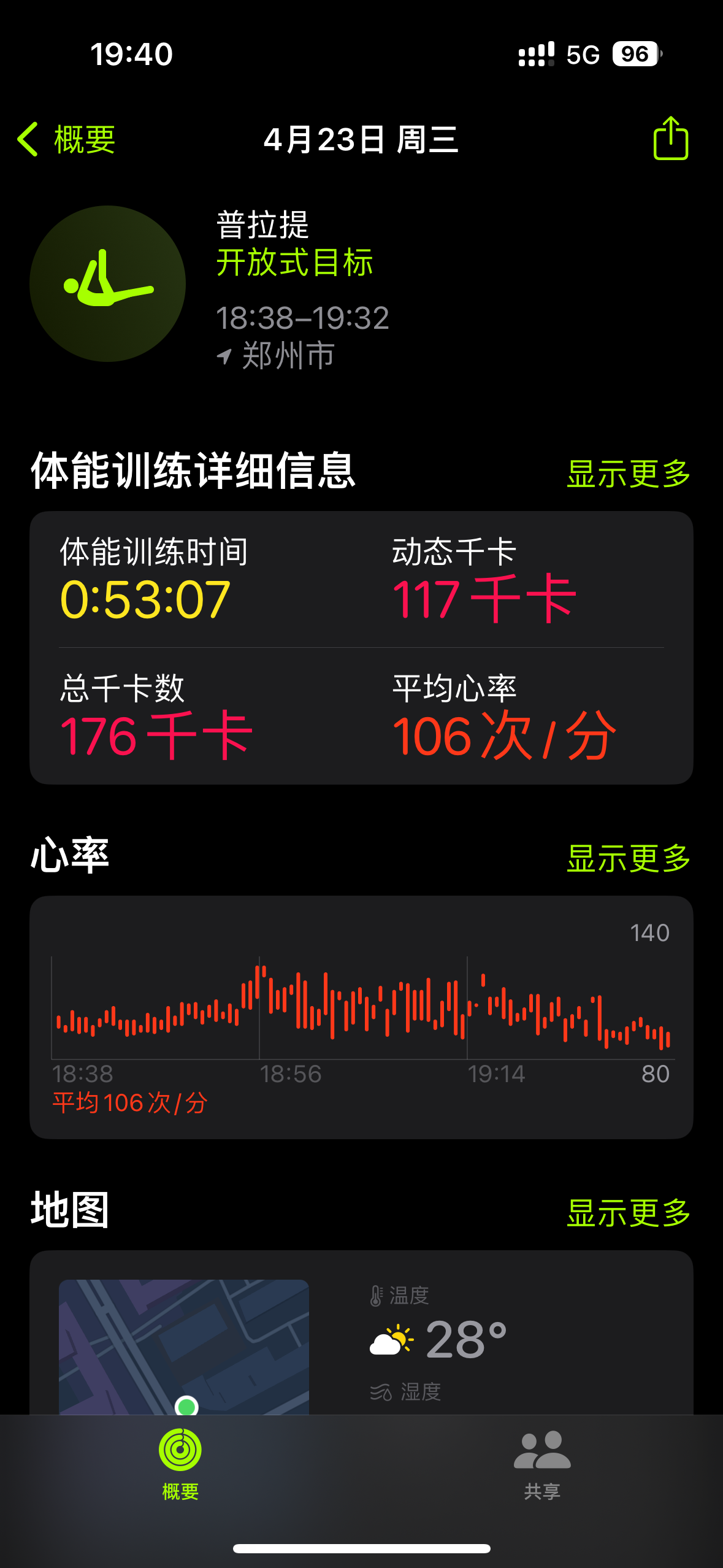Switch to the 共享 tab

point(542,1464)
